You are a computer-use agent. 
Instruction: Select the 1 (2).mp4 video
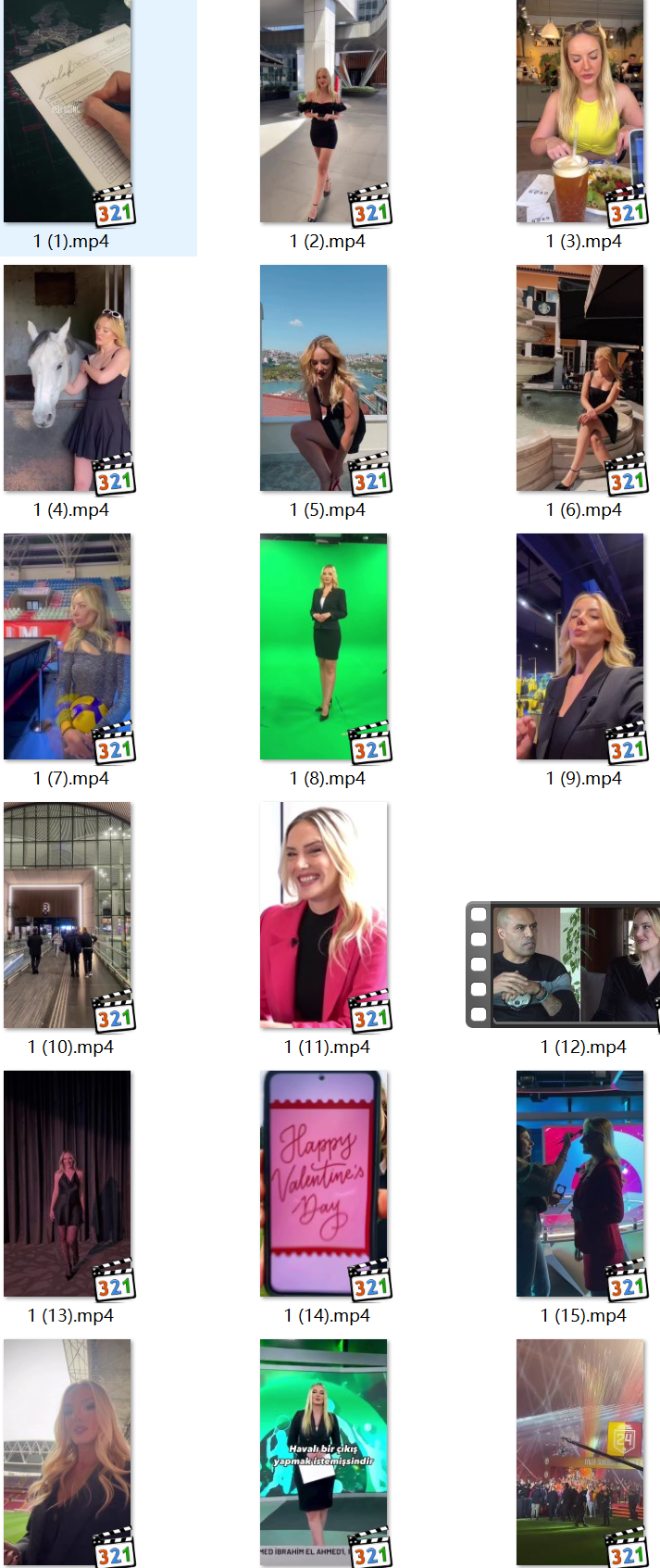tap(323, 111)
